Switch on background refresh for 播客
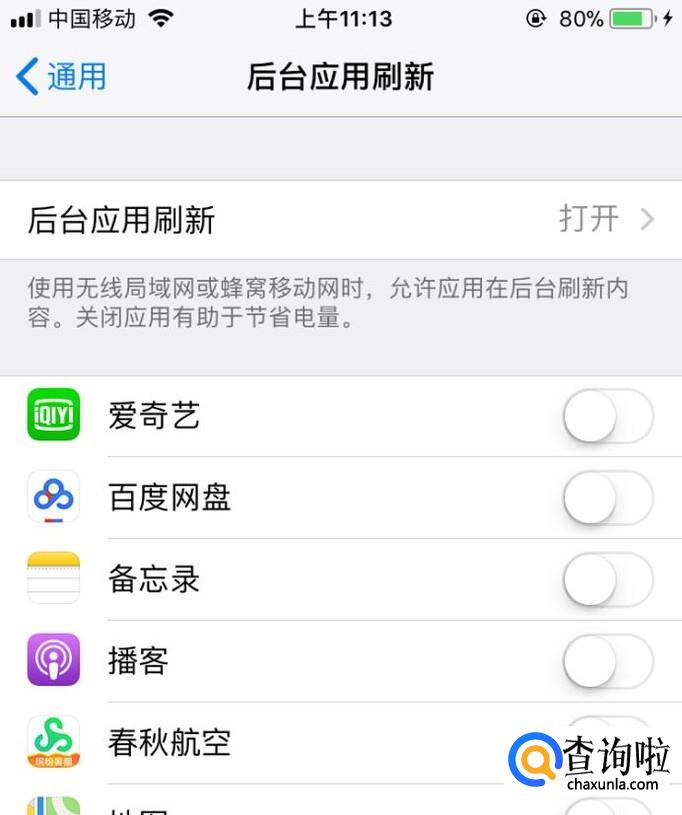 tap(607, 662)
